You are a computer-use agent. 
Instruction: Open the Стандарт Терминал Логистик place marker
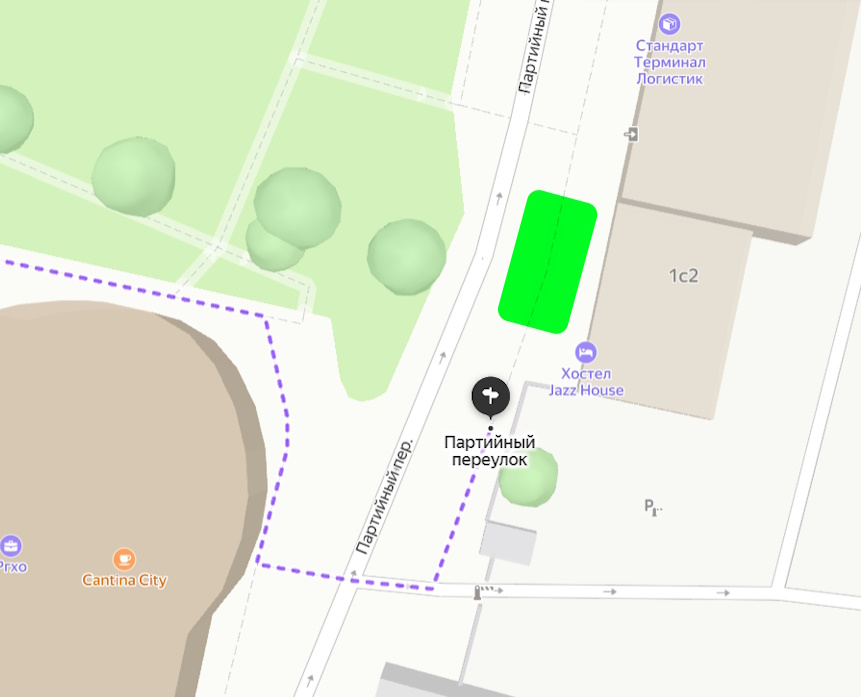click(x=670, y=23)
